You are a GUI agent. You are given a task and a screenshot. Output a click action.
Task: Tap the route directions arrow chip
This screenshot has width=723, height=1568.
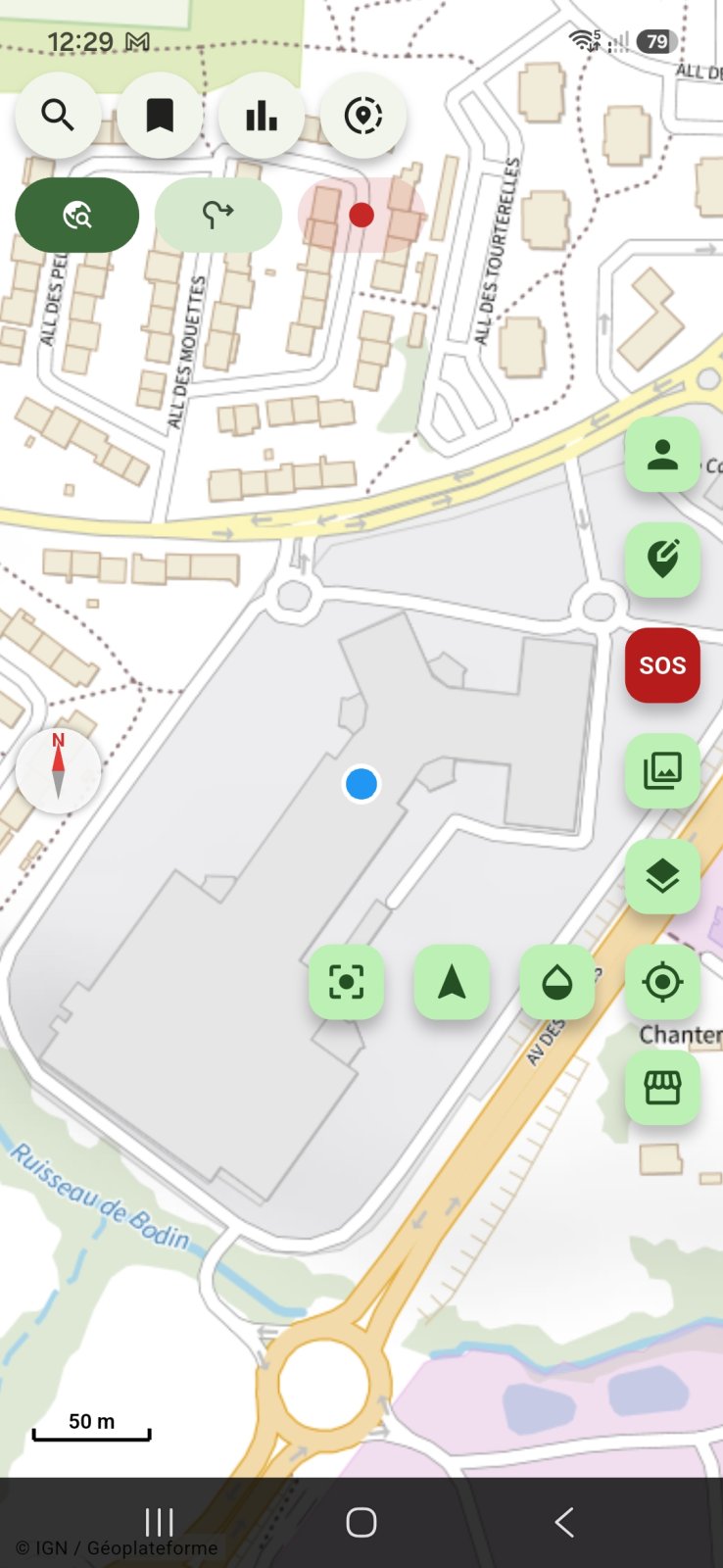(218, 215)
